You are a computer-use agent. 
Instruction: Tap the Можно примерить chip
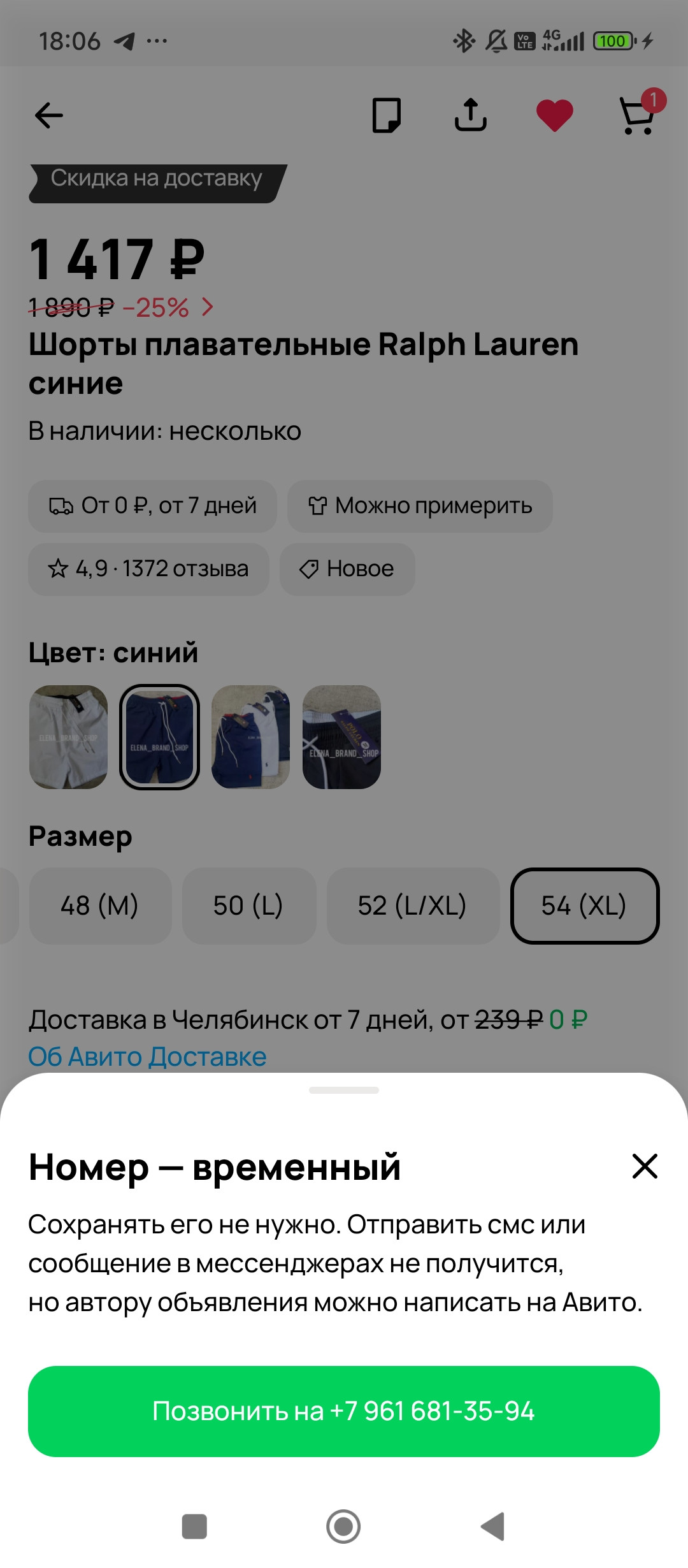tap(420, 506)
